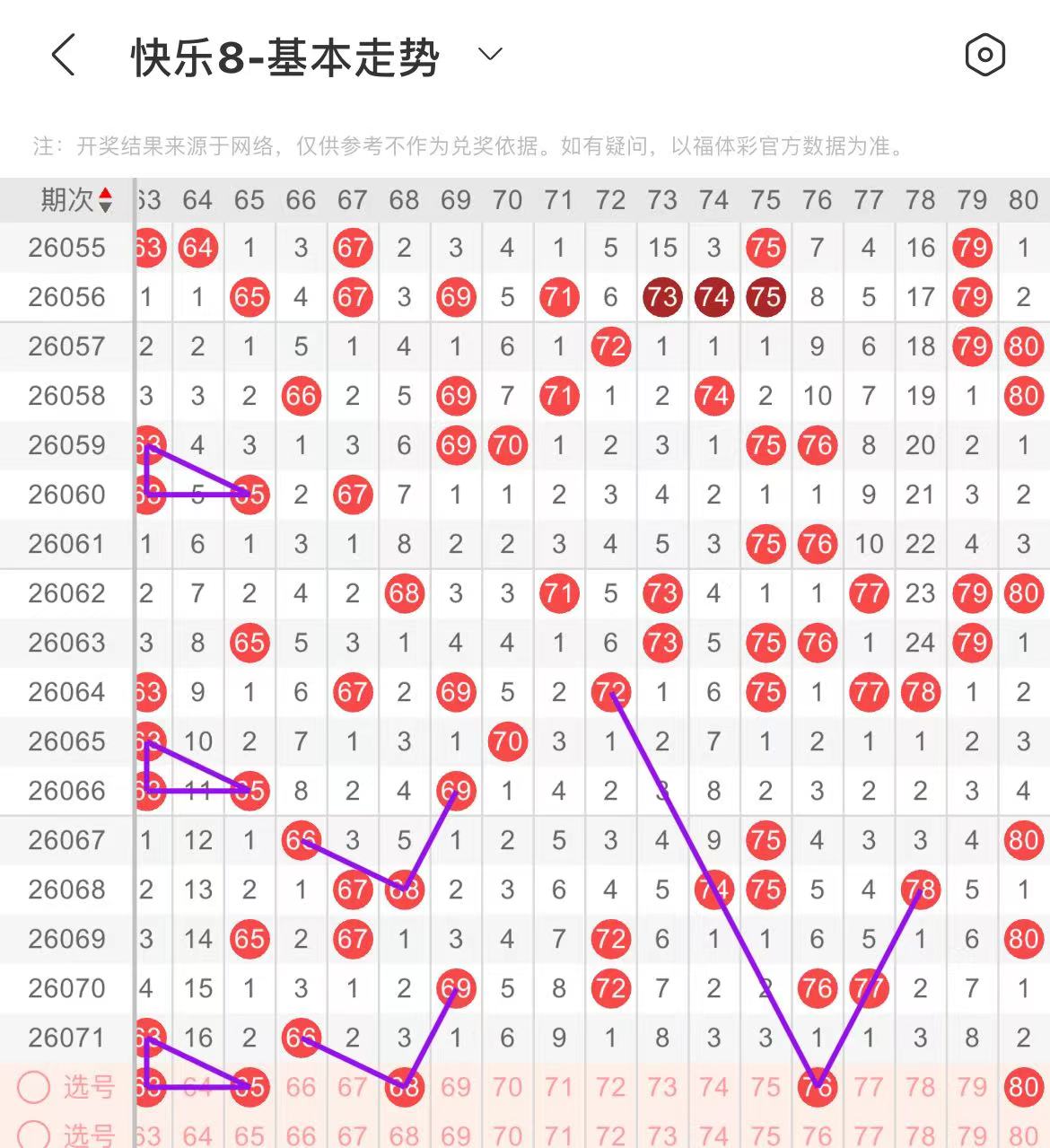Mark number 72 in the first 选号 row
Viewport: 1050px width, 1148px height.
[610, 1087]
